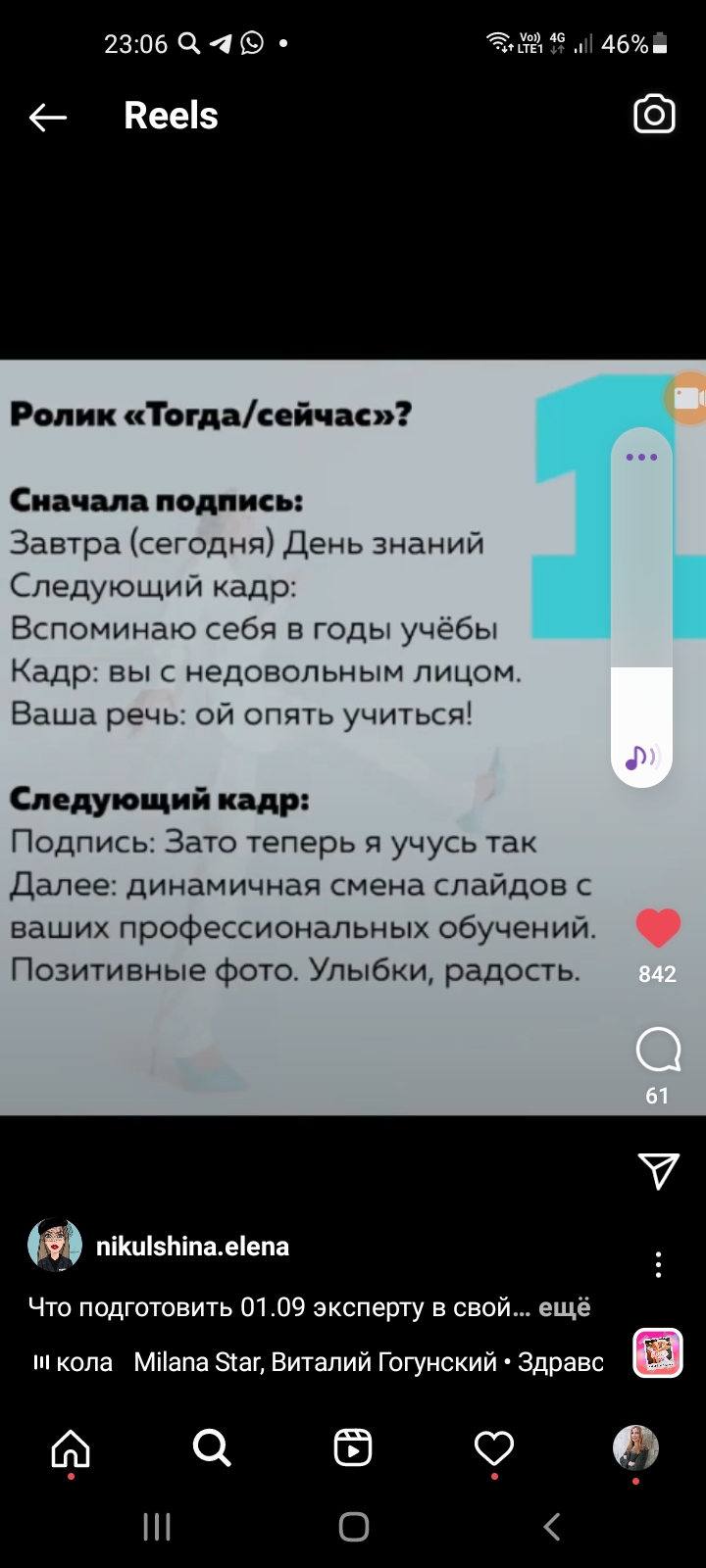Tap the audio cover thumbnail
The image size is (706, 1568).
tap(658, 1353)
